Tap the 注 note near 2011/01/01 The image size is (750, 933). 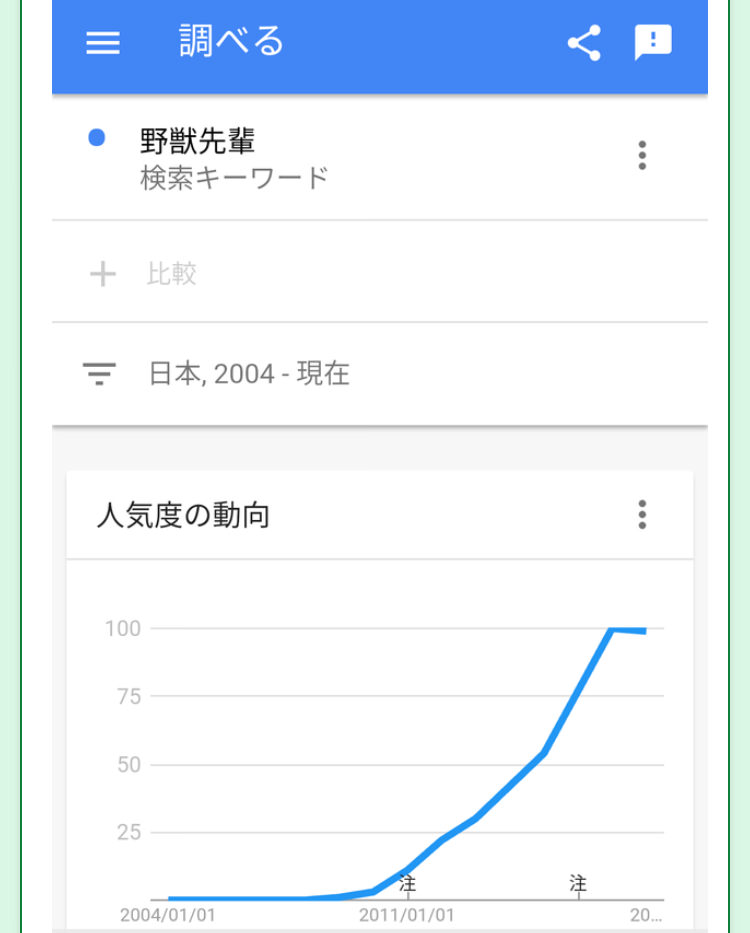pyautogui.click(x=408, y=883)
